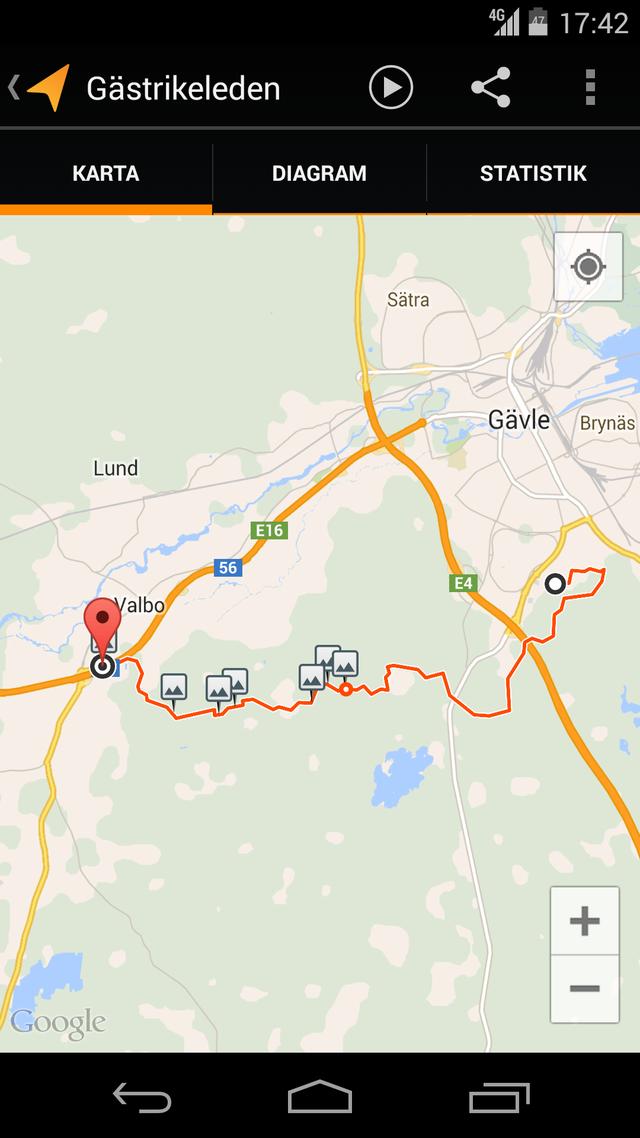
Task: Center map on my location
Action: pyautogui.click(x=588, y=267)
